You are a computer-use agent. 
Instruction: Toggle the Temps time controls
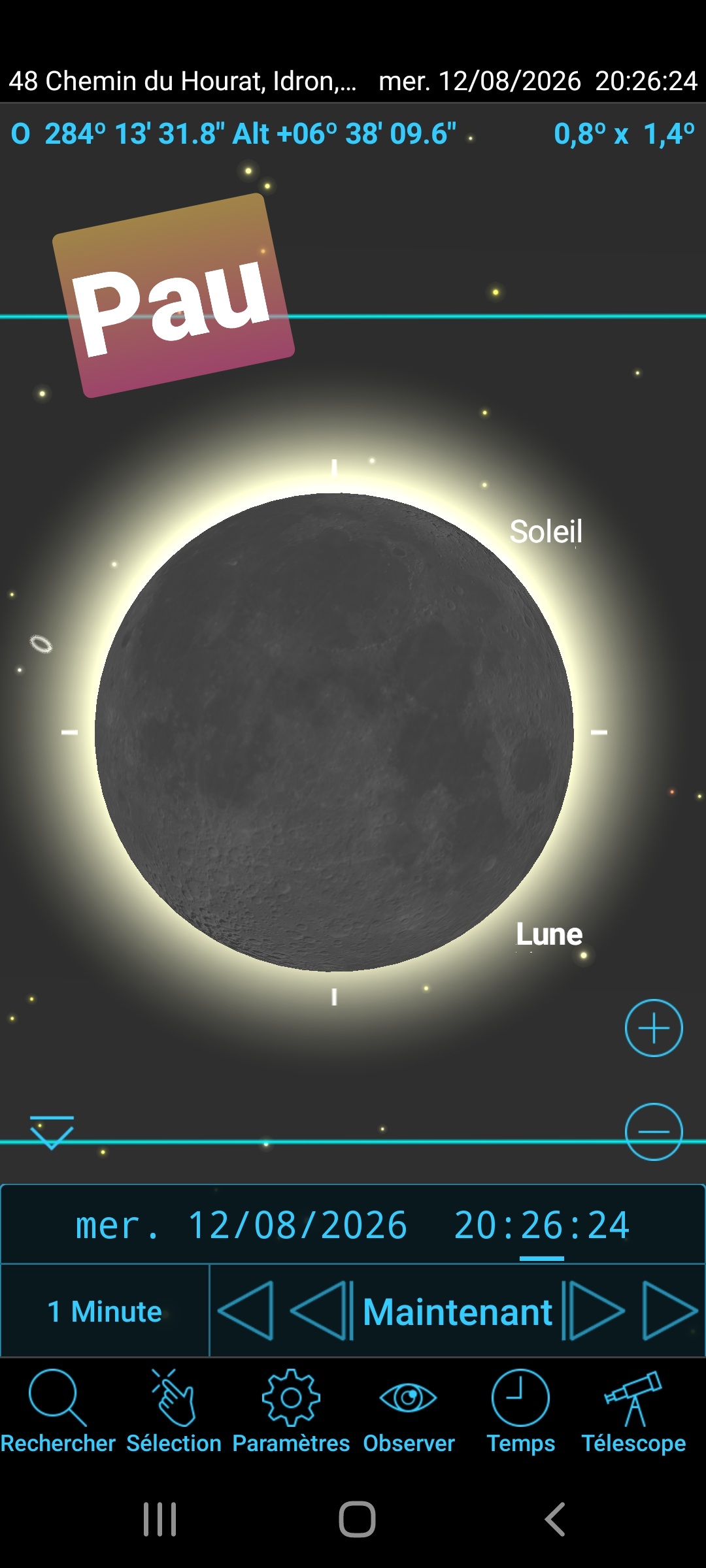coord(520,1411)
